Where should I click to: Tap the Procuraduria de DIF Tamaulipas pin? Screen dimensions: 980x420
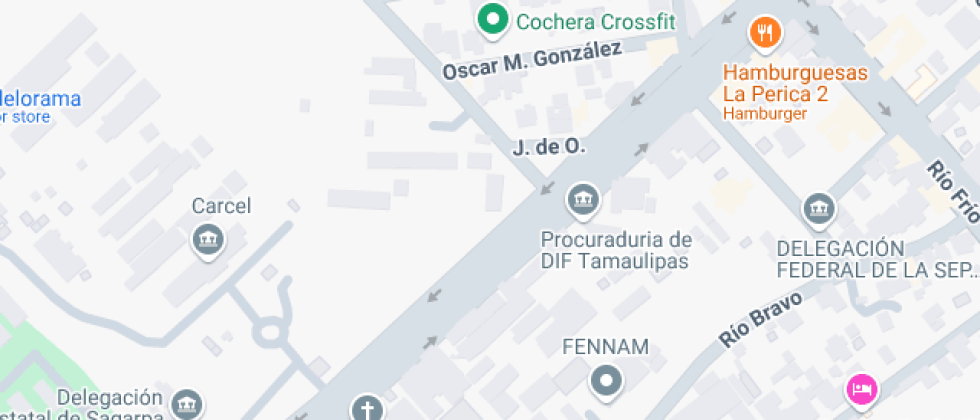coord(582,201)
